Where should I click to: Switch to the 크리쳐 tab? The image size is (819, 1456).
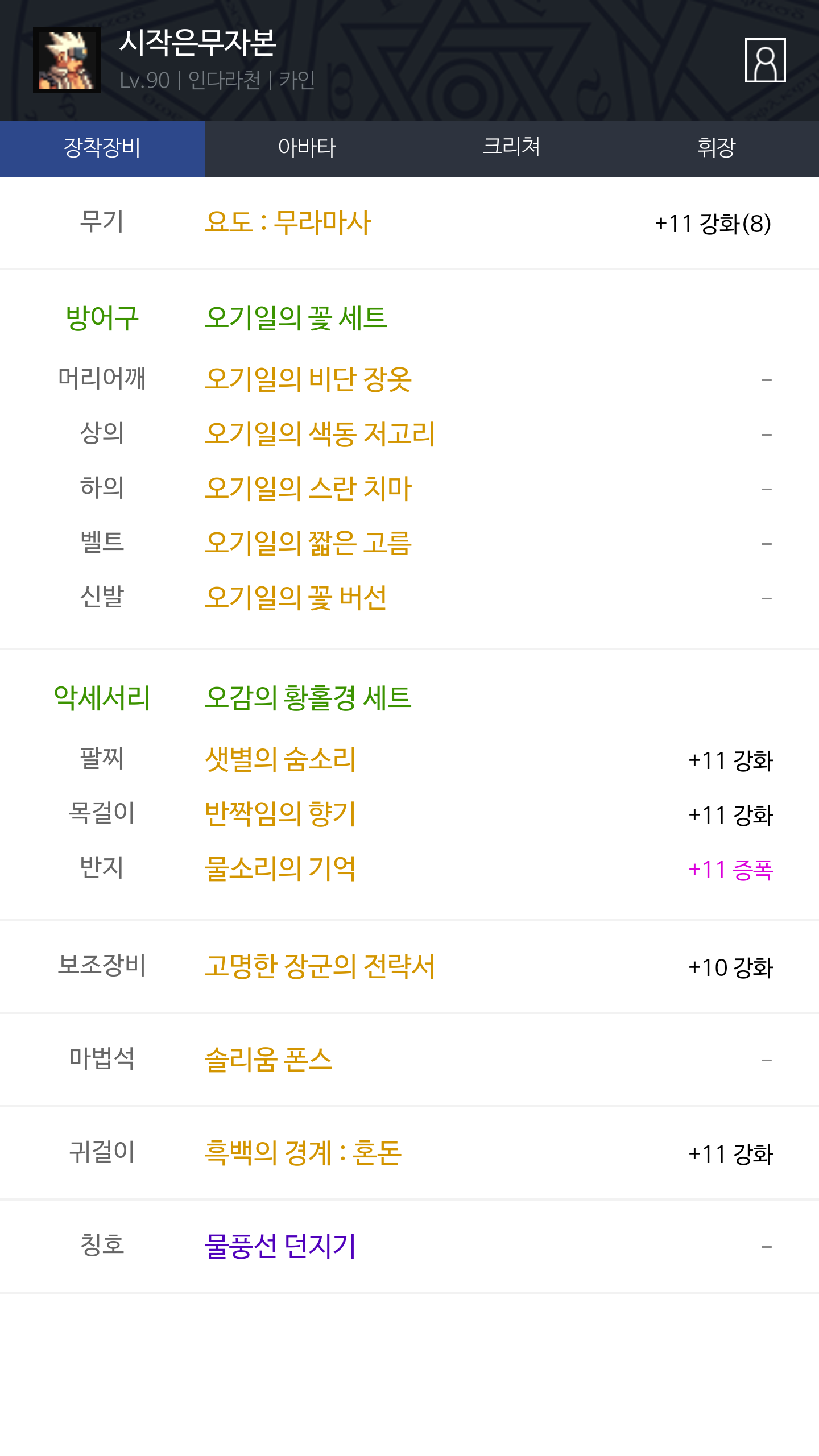pyautogui.click(x=512, y=148)
